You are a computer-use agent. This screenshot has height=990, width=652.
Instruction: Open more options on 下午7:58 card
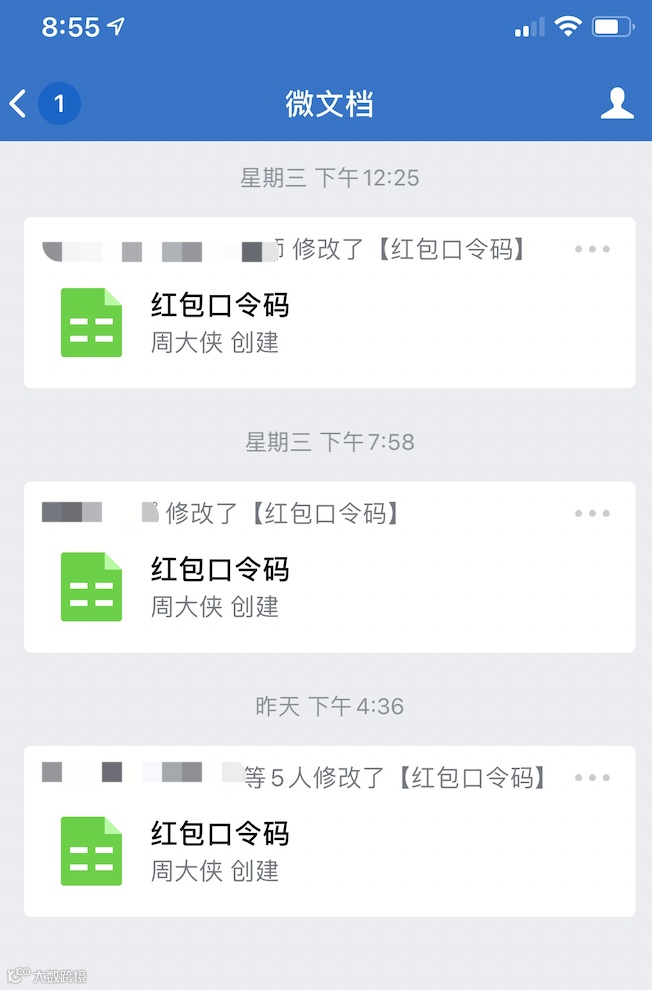pyautogui.click(x=592, y=513)
